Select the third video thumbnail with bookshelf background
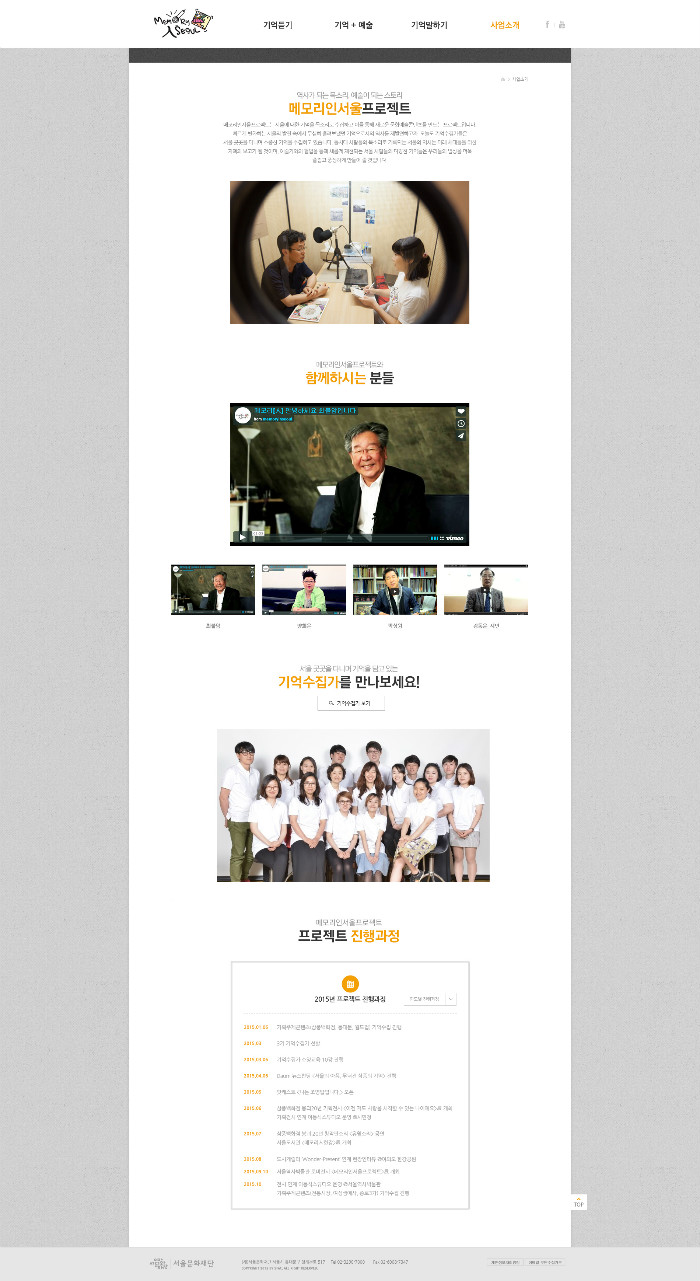Screen dimensions: 700x1281 (395, 590)
